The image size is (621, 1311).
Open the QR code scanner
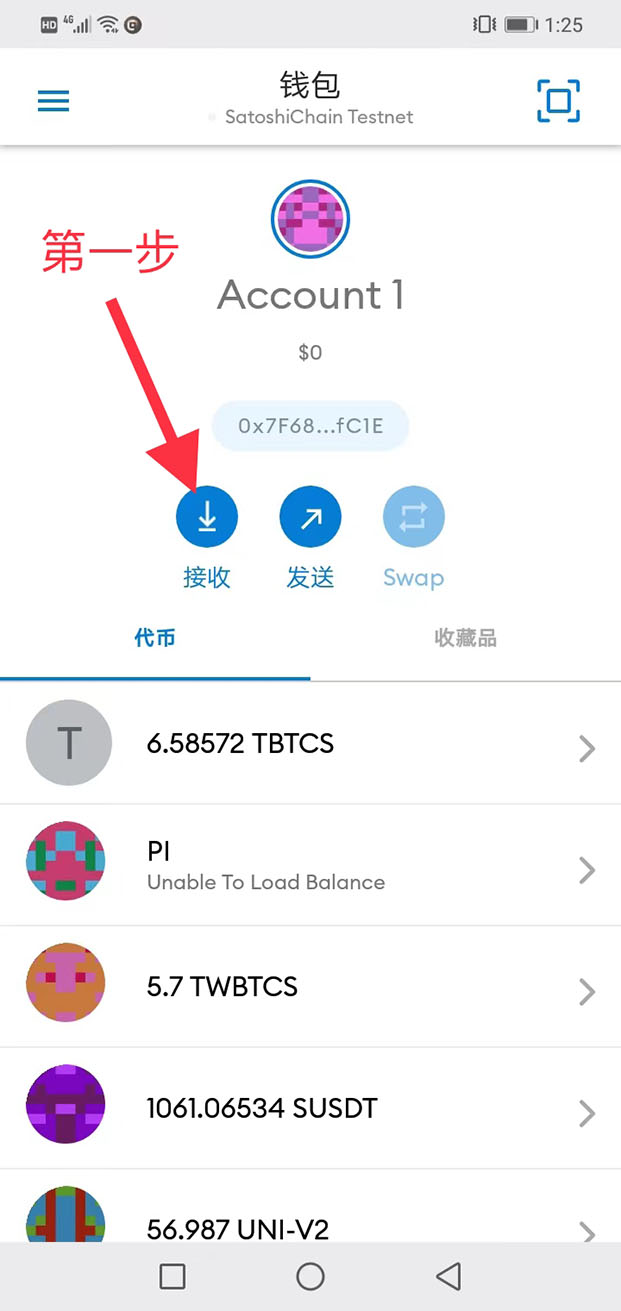(x=558, y=100)
